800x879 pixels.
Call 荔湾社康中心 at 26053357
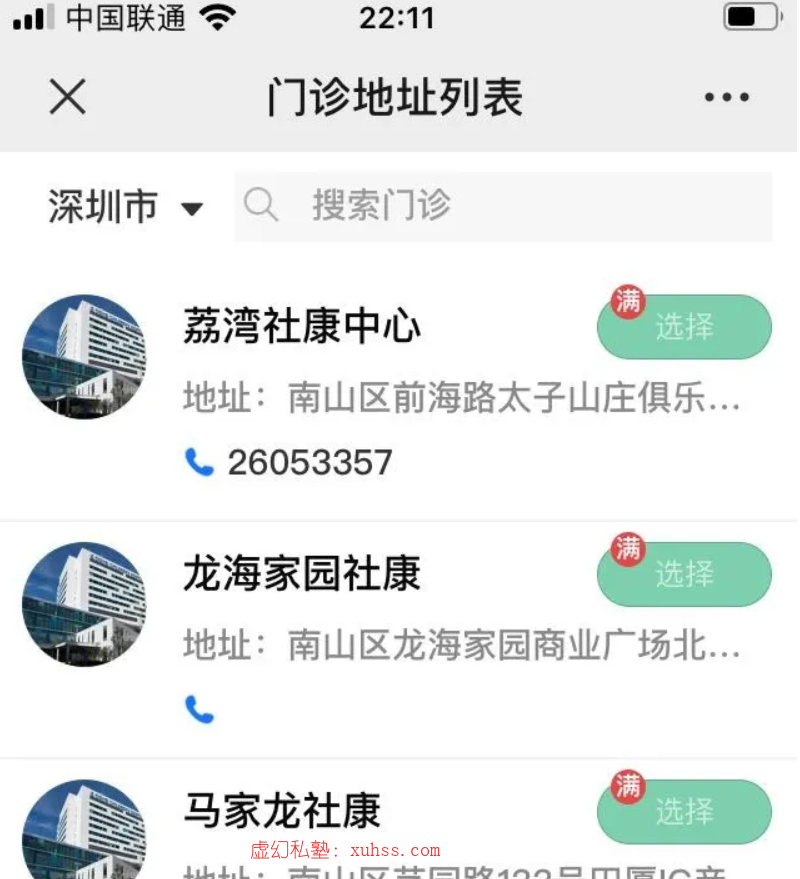click(290, 462)
